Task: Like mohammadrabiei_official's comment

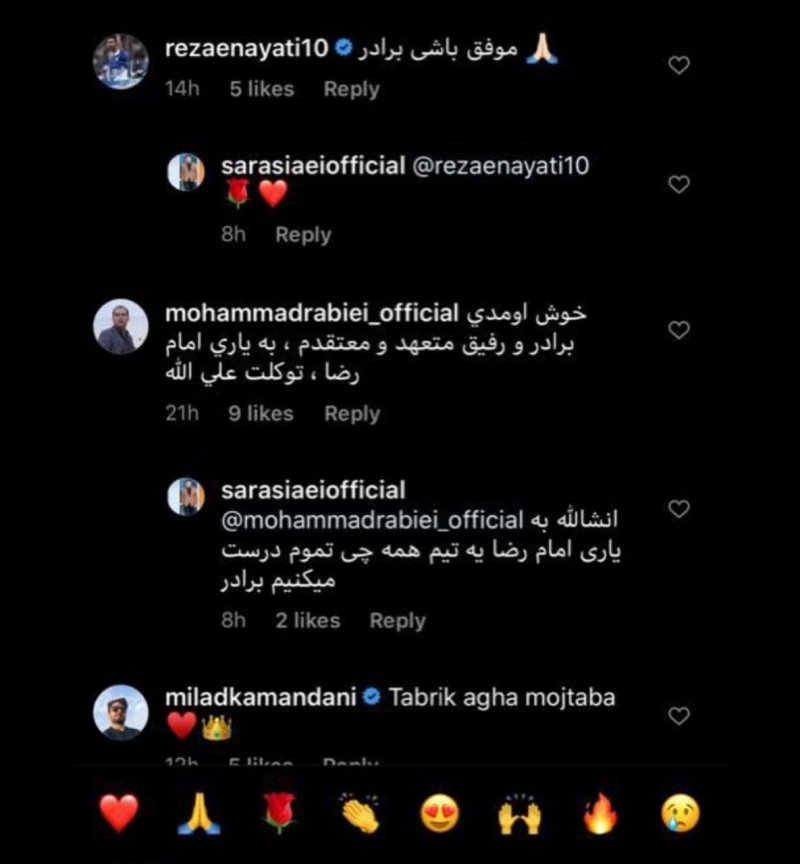Action: pyautogui.click(x=679, y=330)
